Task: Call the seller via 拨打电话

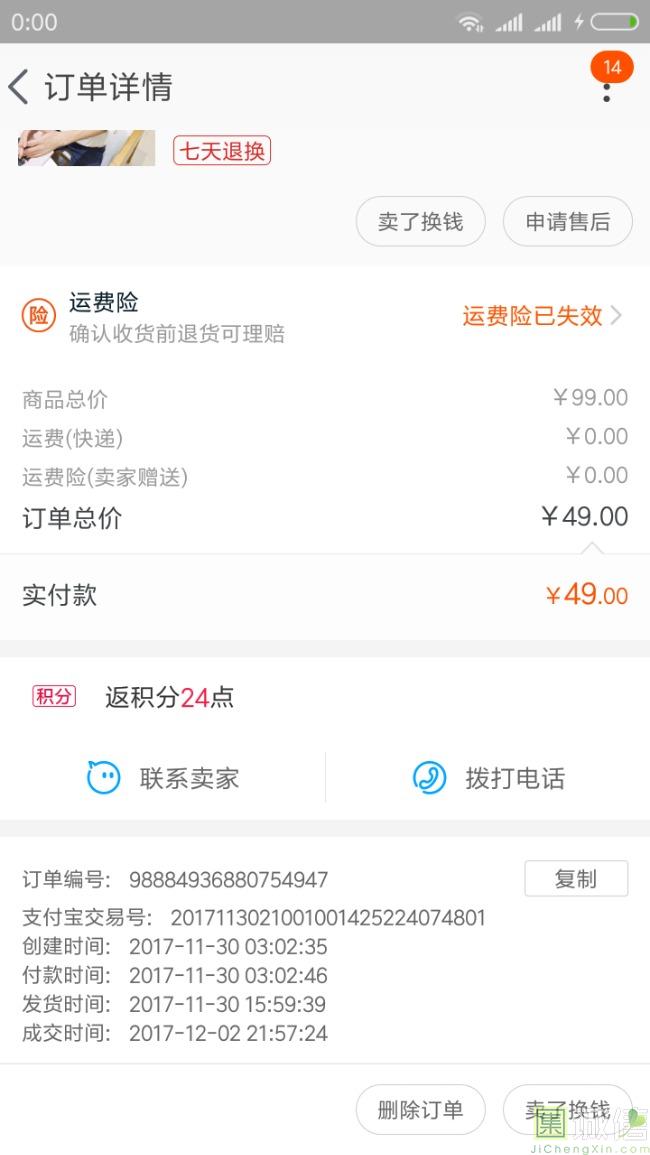Action: pos(489,778)
